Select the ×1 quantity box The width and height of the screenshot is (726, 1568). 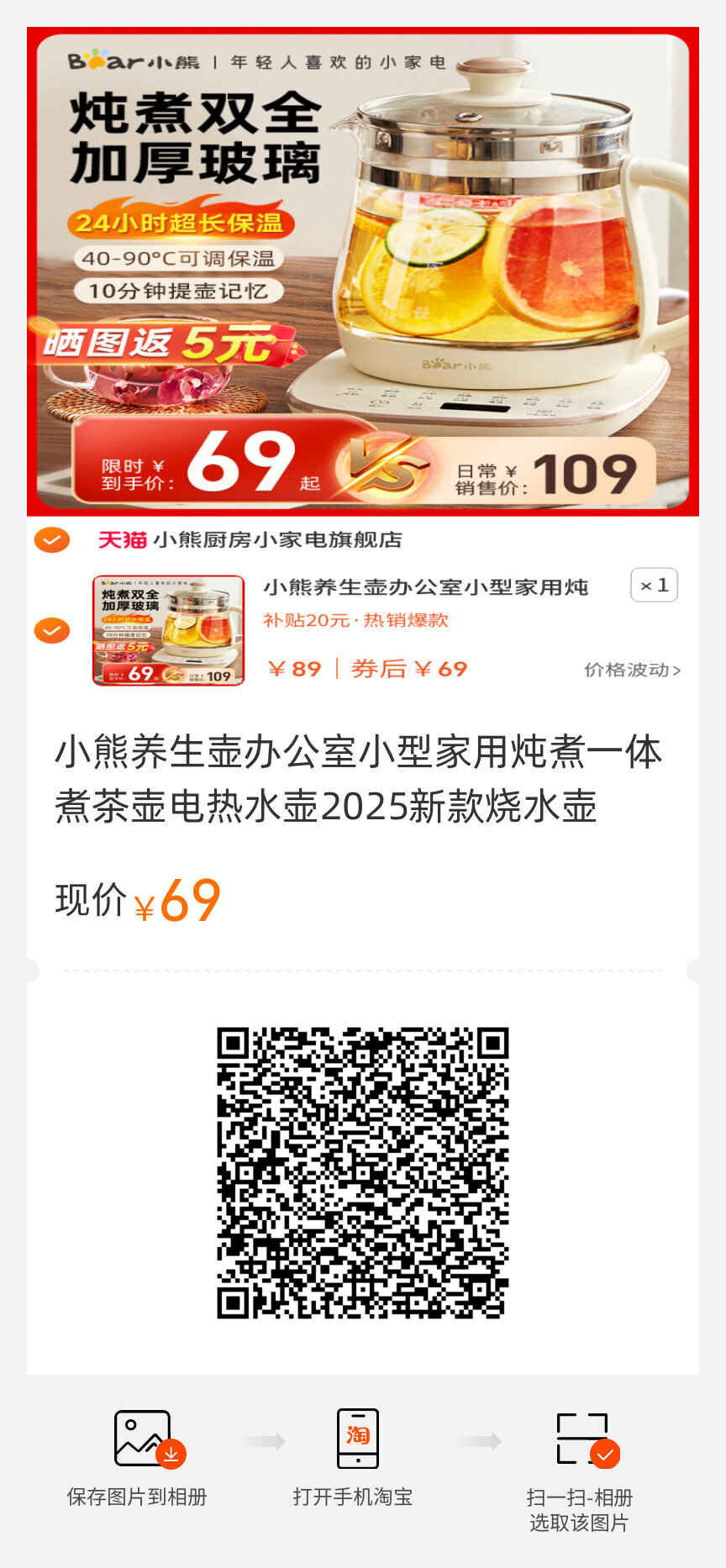(x=655, y=585)
